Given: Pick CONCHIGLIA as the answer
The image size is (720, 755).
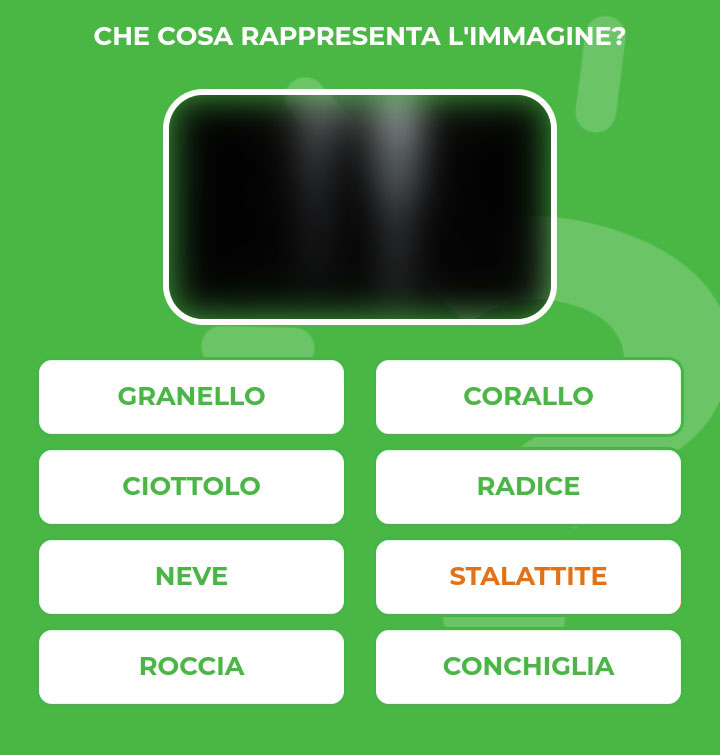Looking at the screenshot, I should tap(528, 667).
